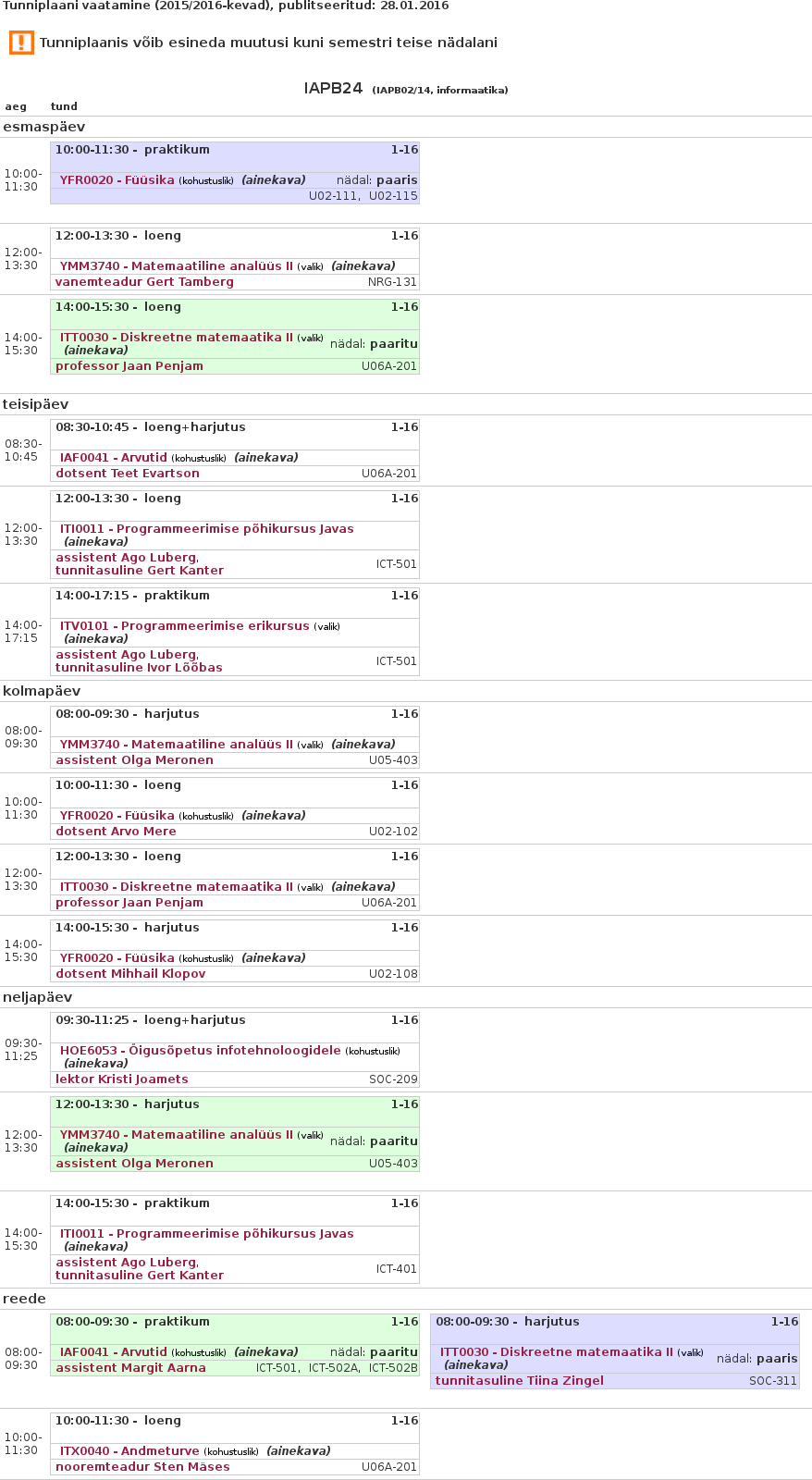Open dotsent Mihhail Klopov's link
Image resolution: width=812 pixels, height=1480 pixels.
point(130,974)
